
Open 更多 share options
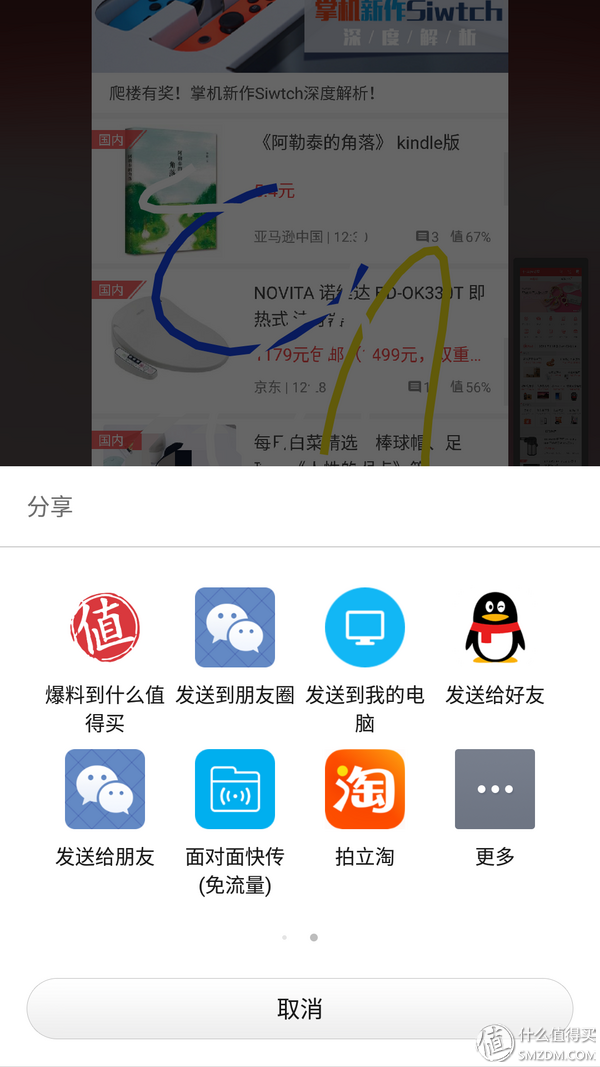click(495, 789)
